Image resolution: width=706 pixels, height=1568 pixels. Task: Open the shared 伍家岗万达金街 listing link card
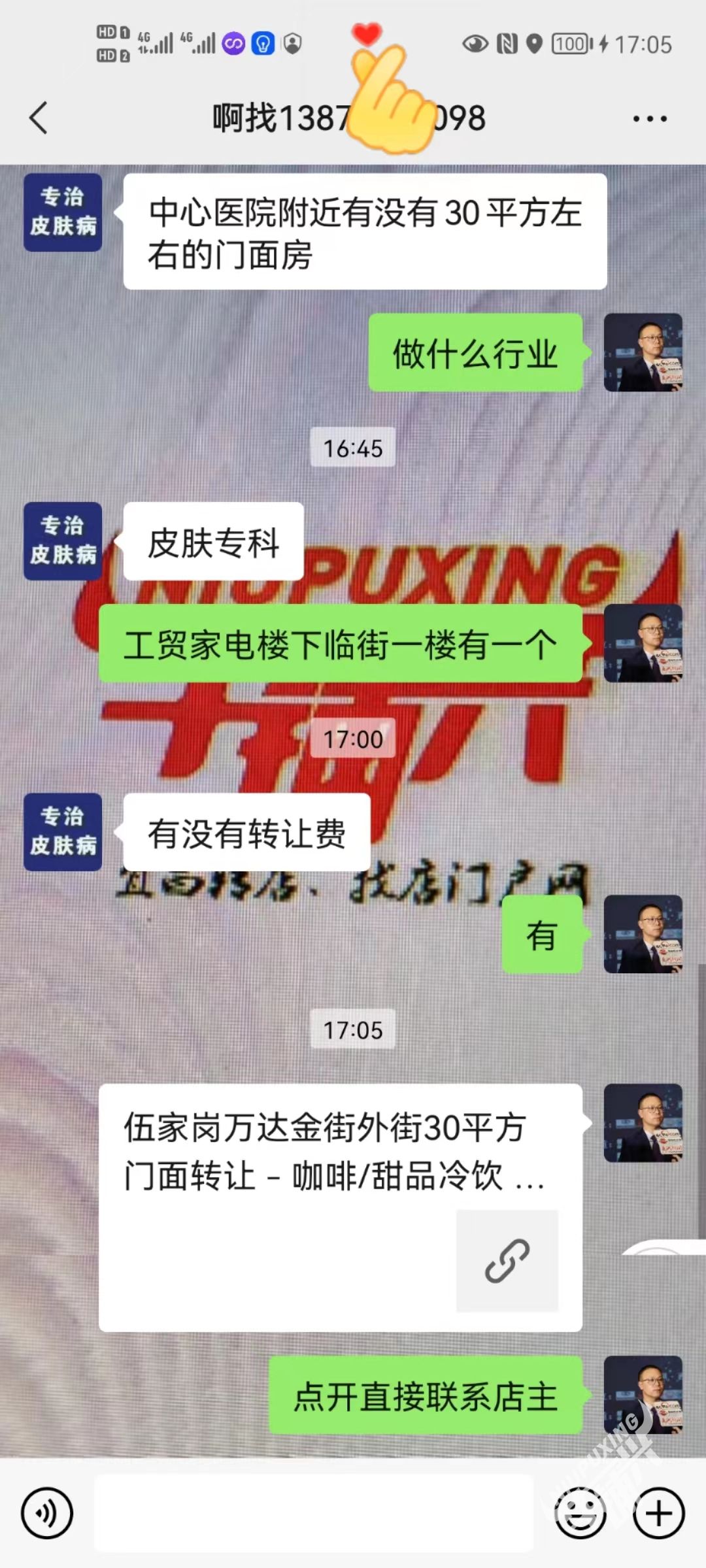[x=340, y=1207]
